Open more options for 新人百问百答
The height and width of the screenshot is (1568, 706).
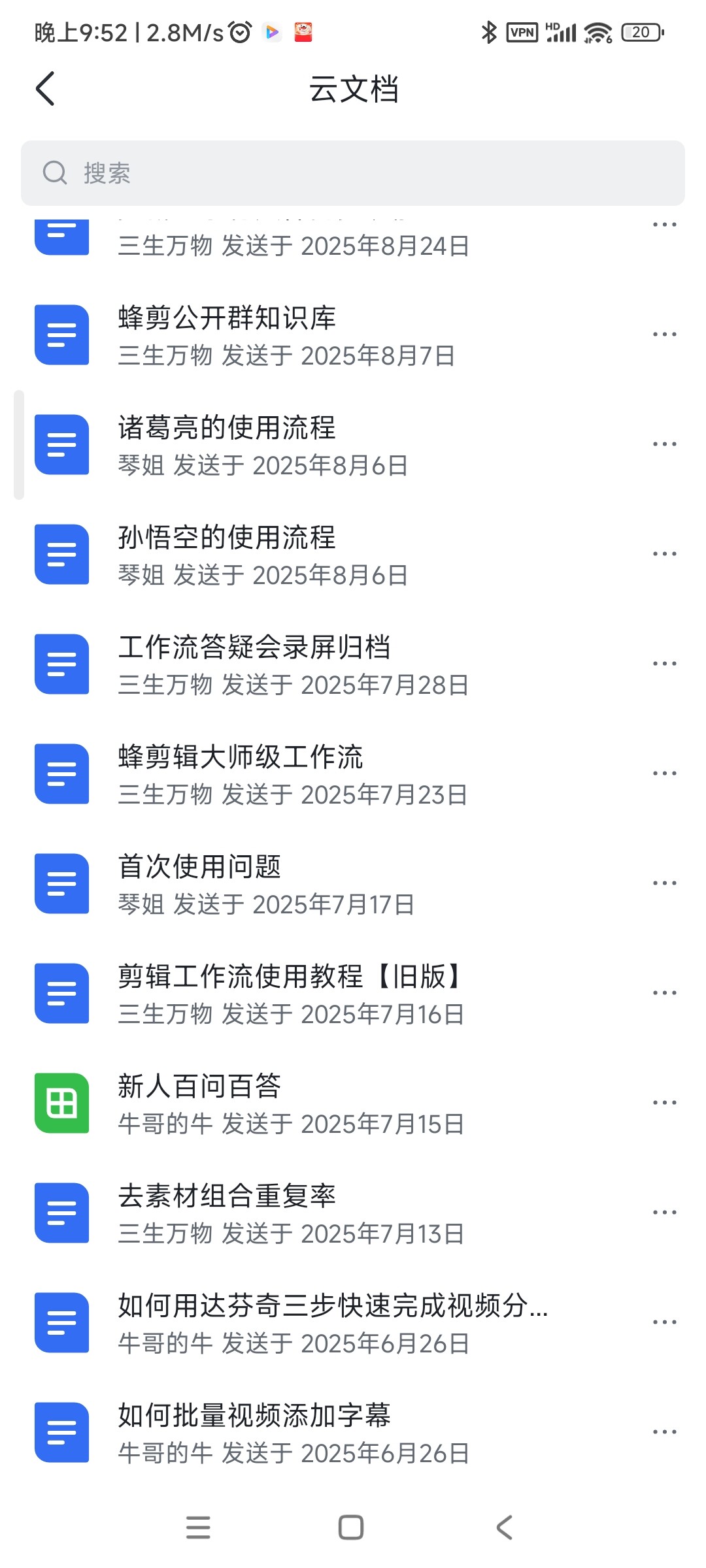click(664, 1103)
